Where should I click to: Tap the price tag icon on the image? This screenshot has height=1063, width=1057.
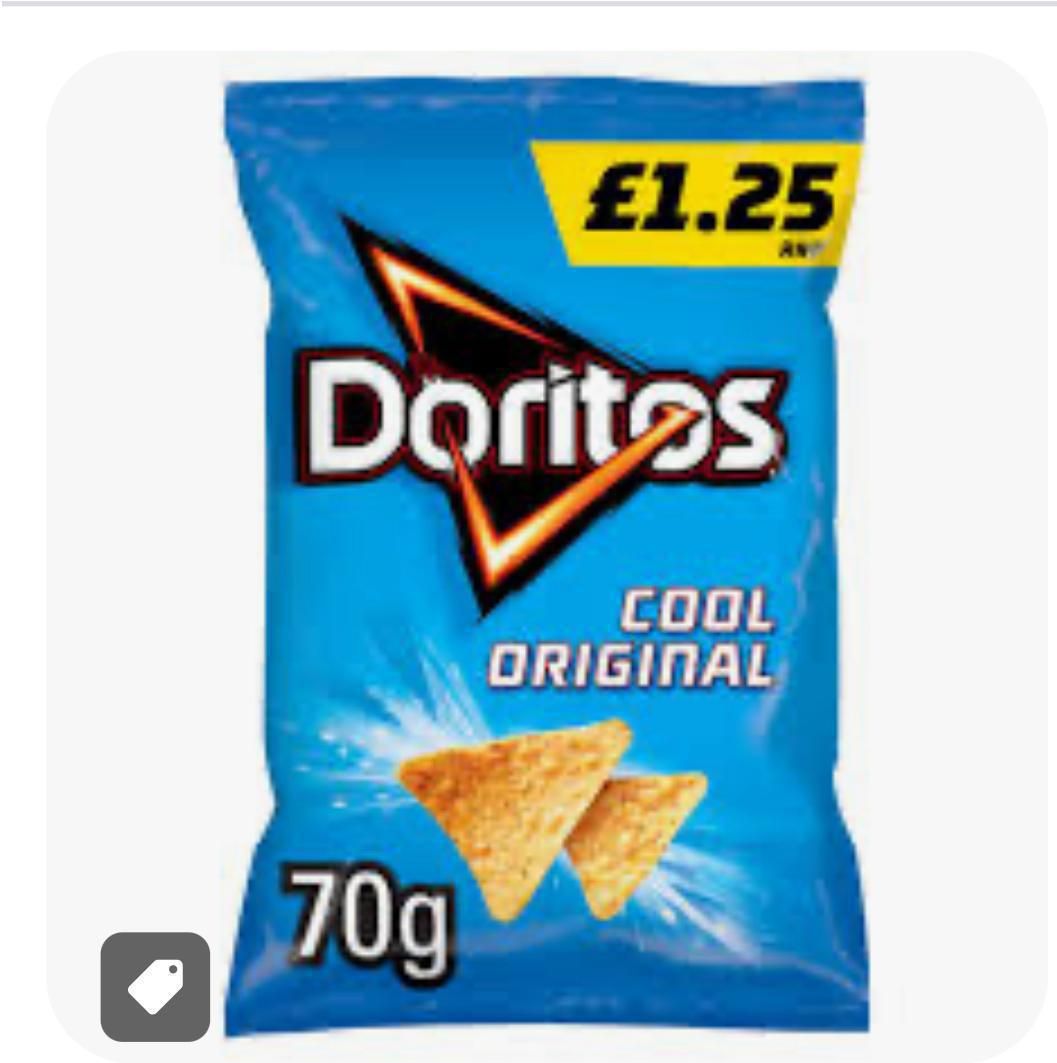[155, 986]
